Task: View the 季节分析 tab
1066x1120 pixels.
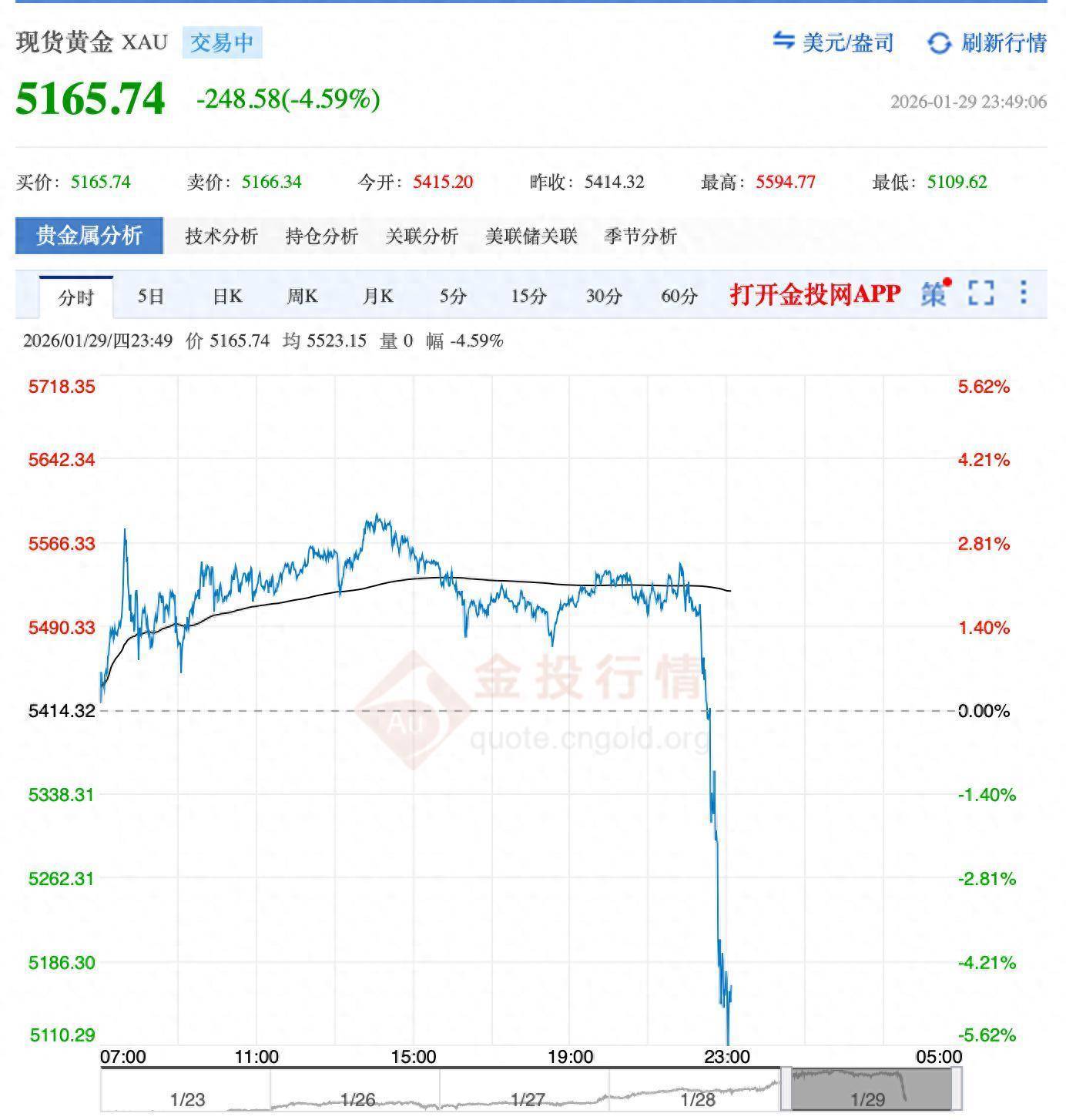Action: [640, 236]
